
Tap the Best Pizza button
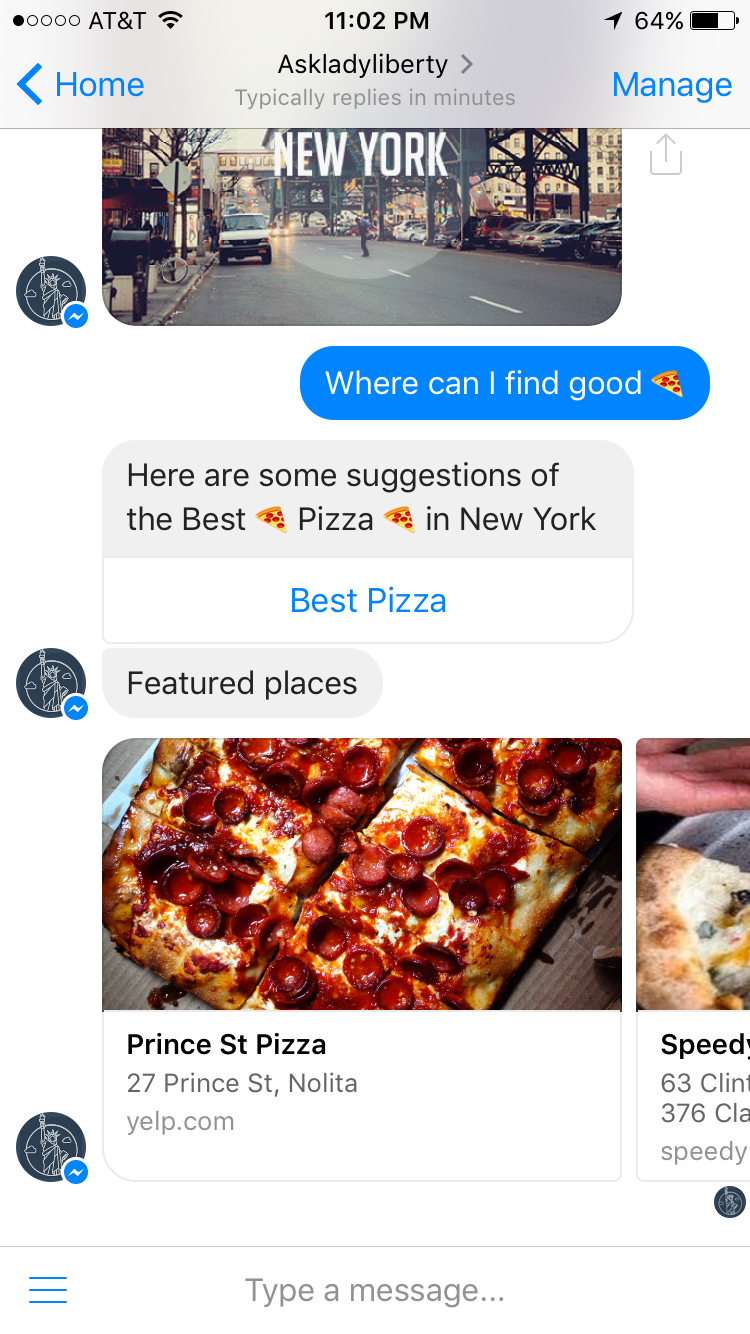[368, 601]
